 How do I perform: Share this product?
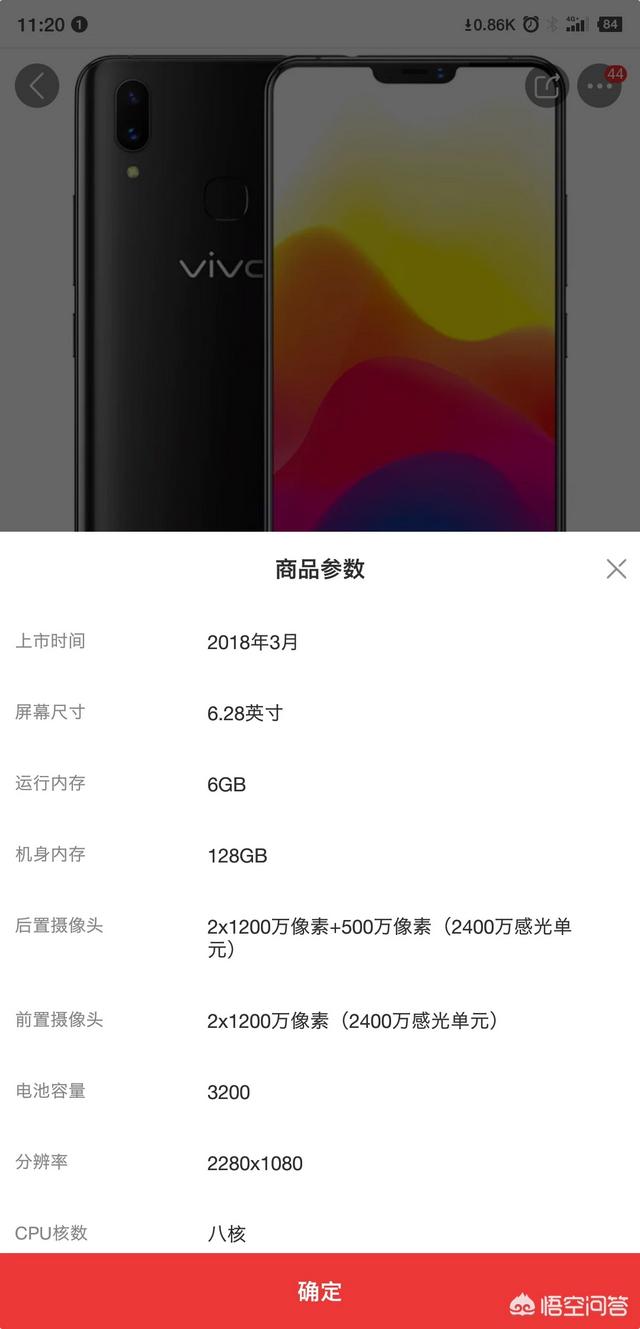tap(547, 86)
